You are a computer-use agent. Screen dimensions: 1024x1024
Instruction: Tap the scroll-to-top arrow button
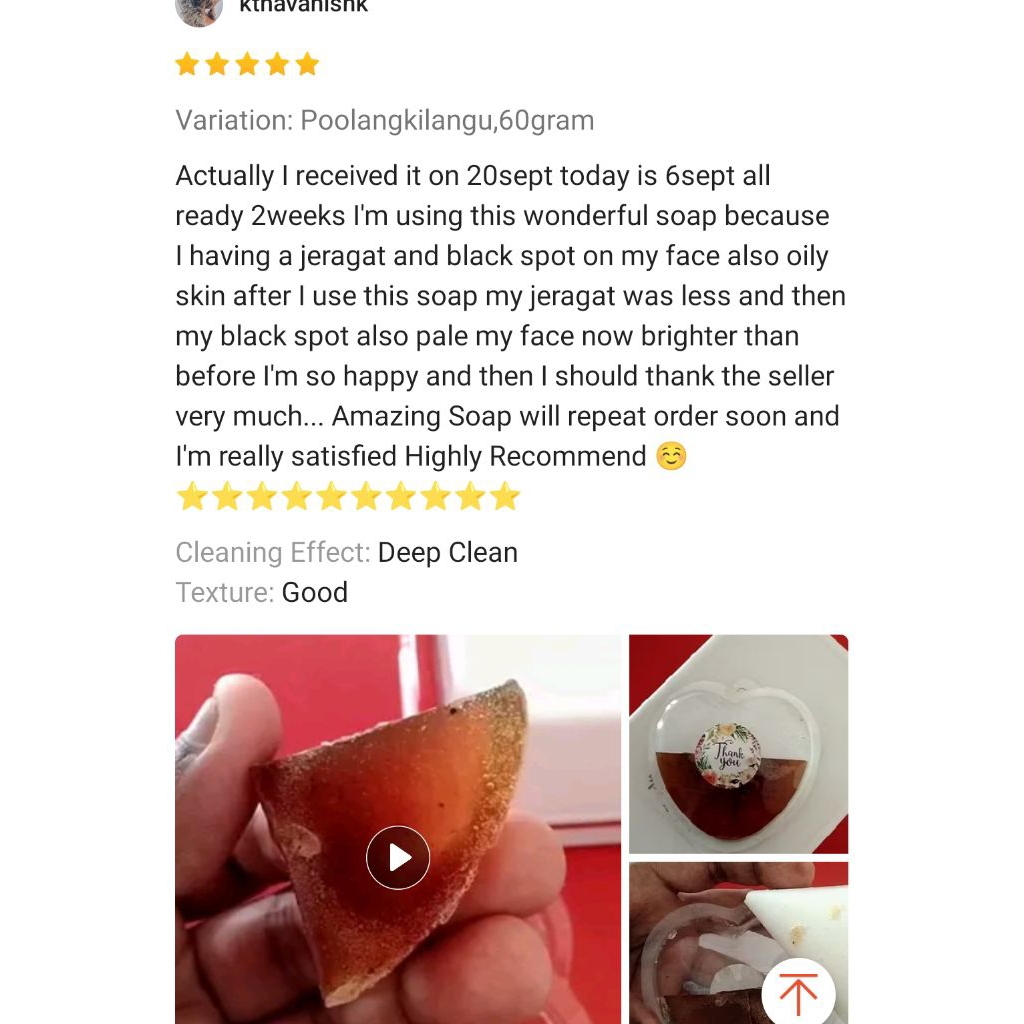pyautogui.click(x=798, y=993)
